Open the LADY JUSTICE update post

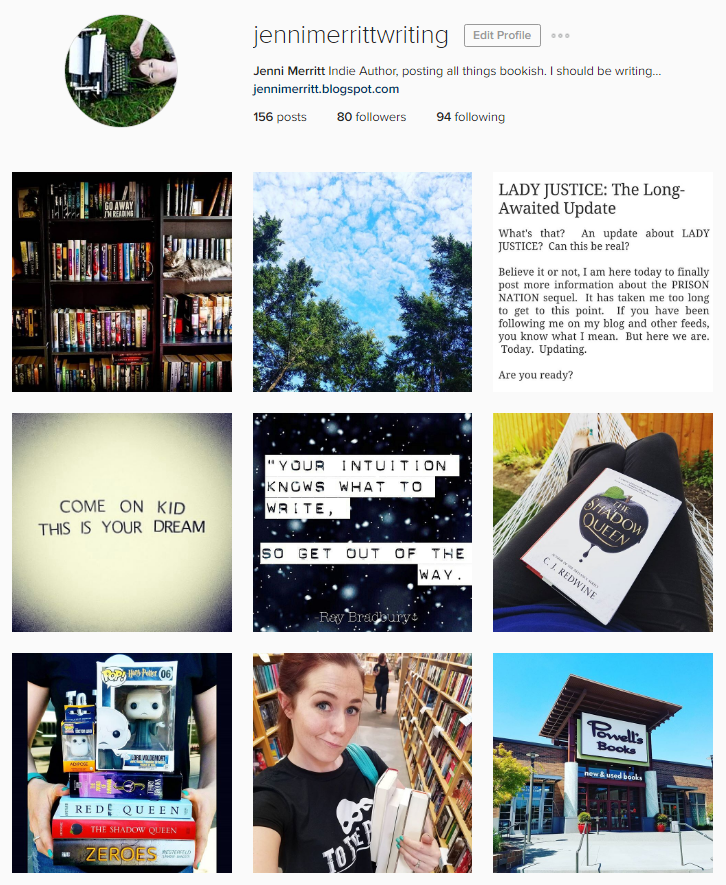pyautogui.click(x=603, y=282)
